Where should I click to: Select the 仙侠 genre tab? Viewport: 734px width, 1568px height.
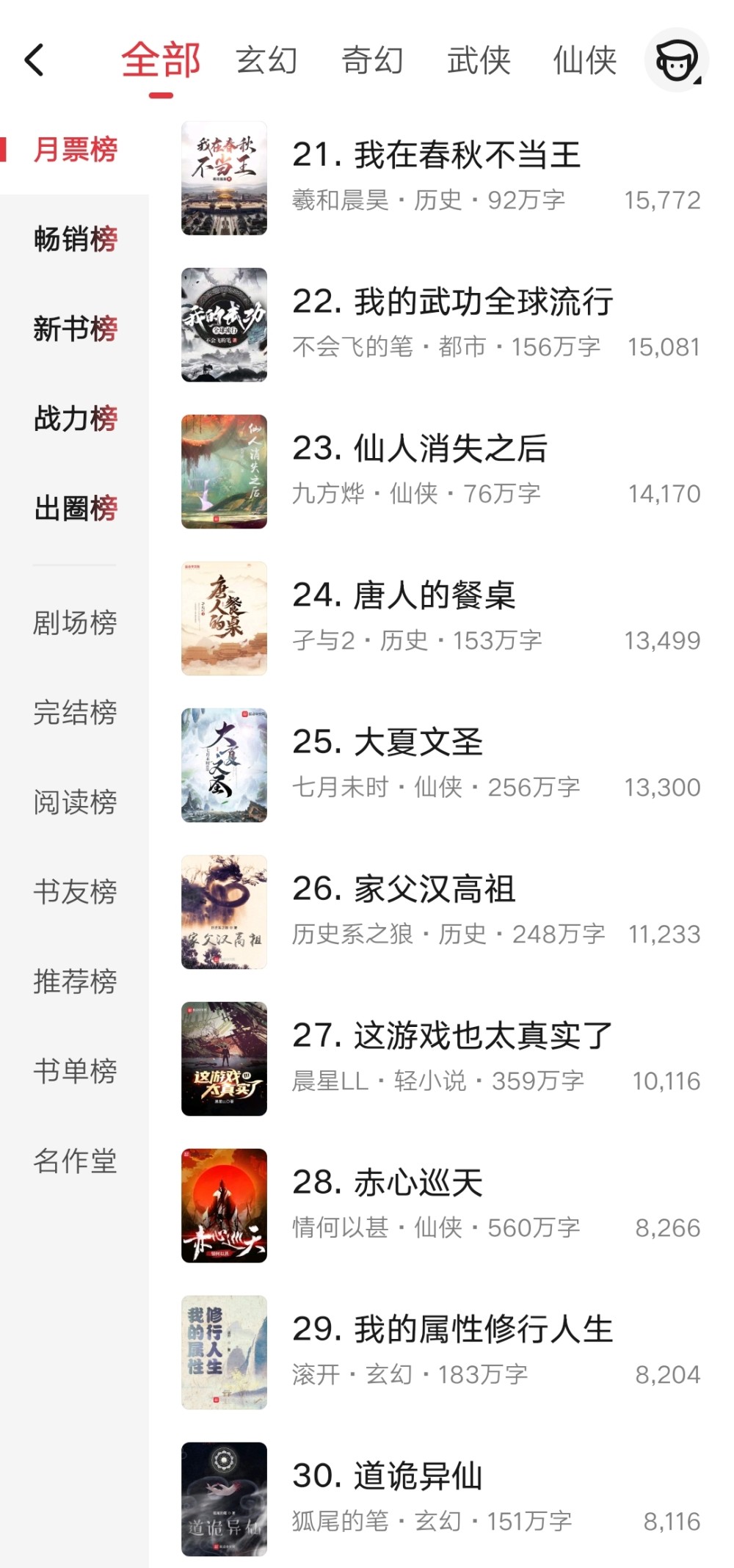(x=584, y=60)
